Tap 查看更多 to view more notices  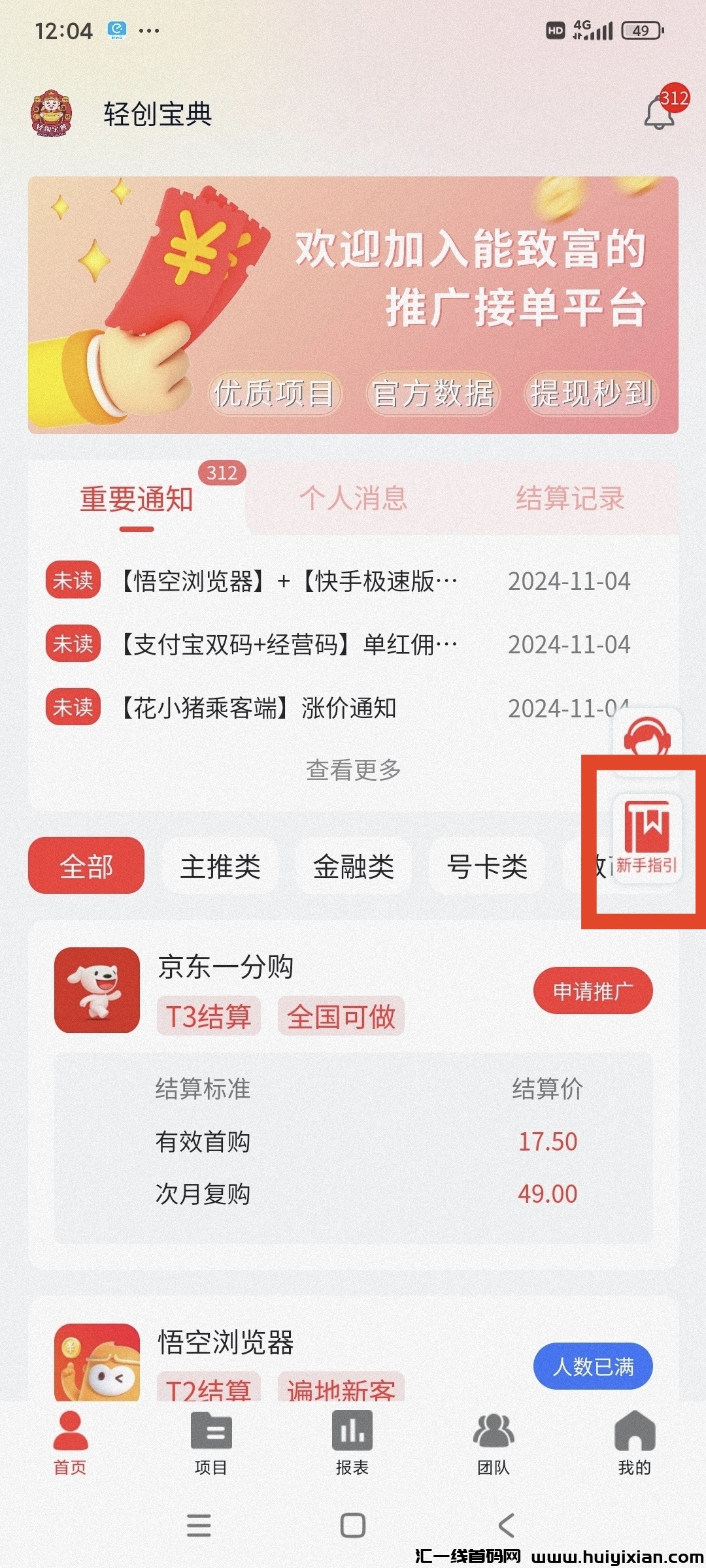click(353, 770)
